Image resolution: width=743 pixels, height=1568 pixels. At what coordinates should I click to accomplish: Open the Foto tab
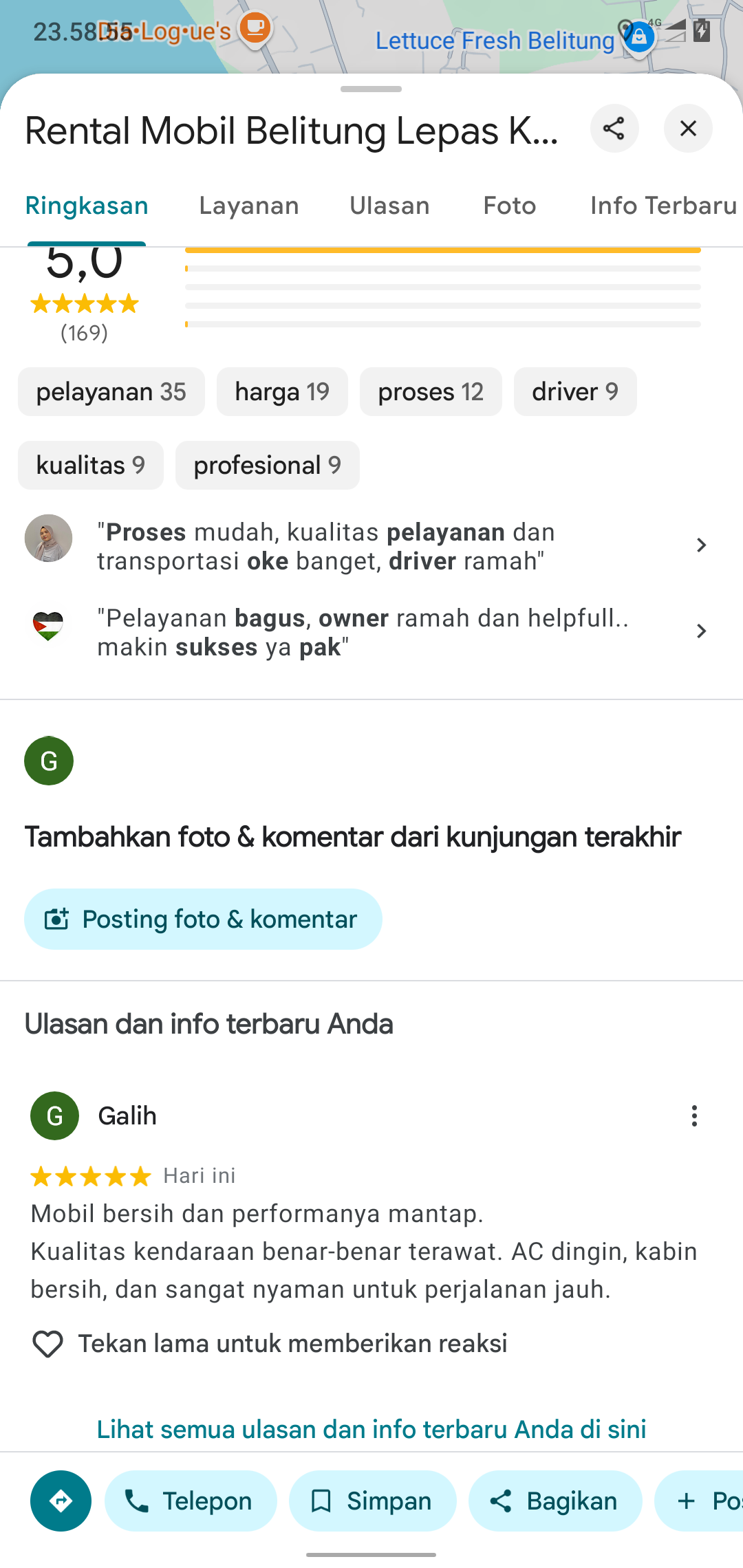click(x=510, y=206)
